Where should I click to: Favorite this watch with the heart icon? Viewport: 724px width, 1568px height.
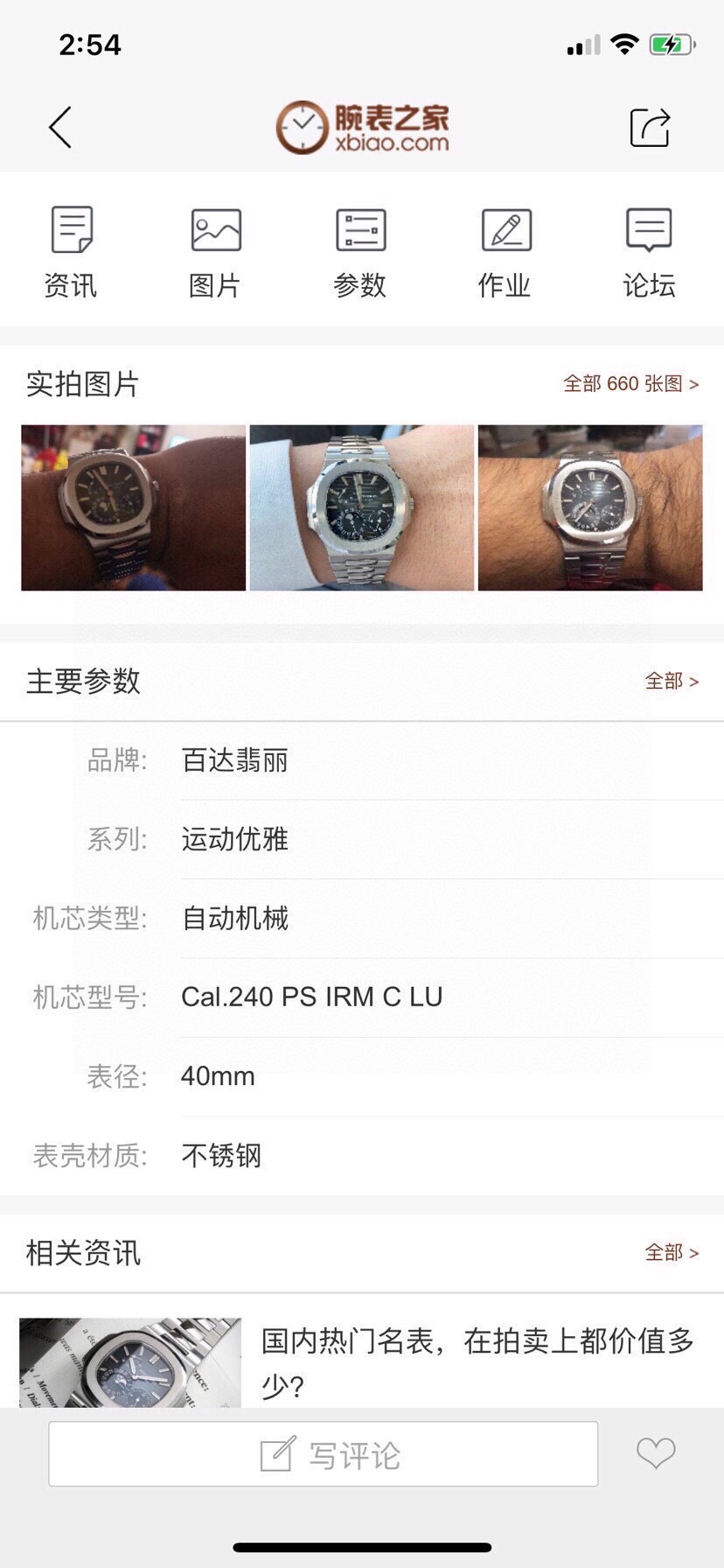[655, 1453]
